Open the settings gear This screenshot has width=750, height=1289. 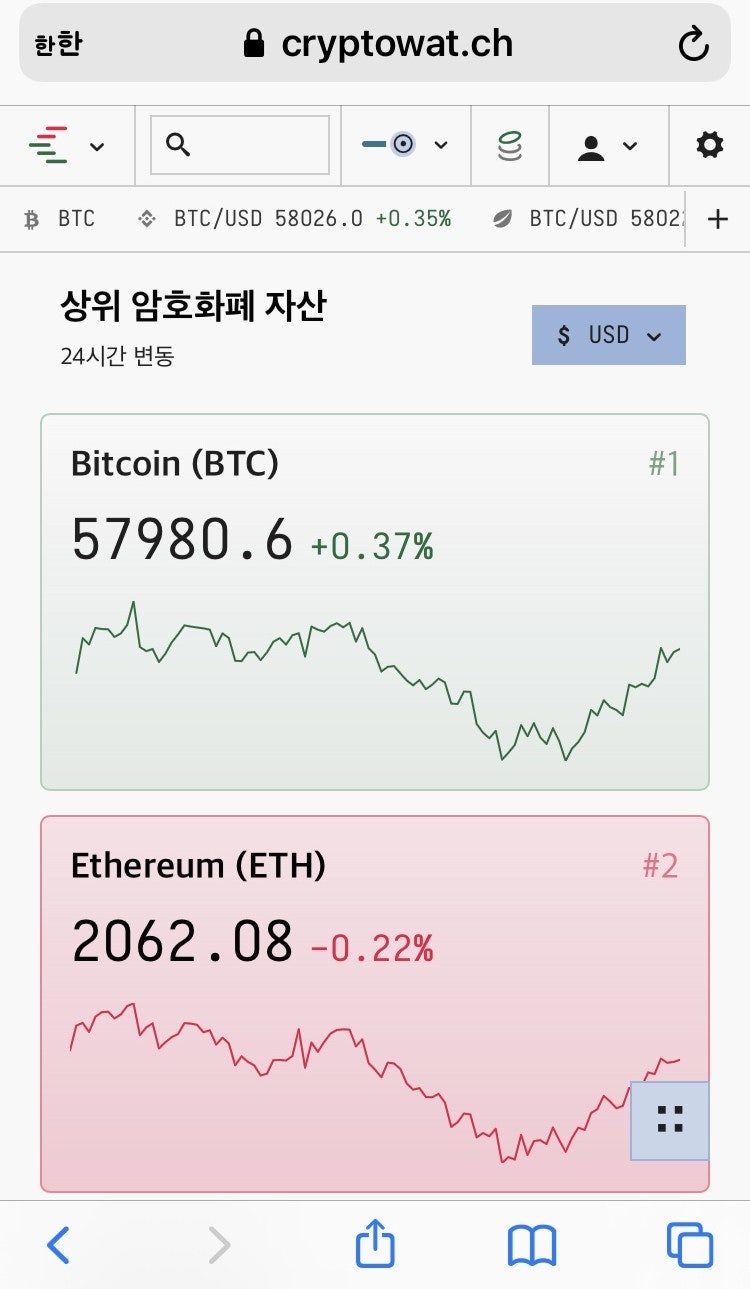point(710,144)
